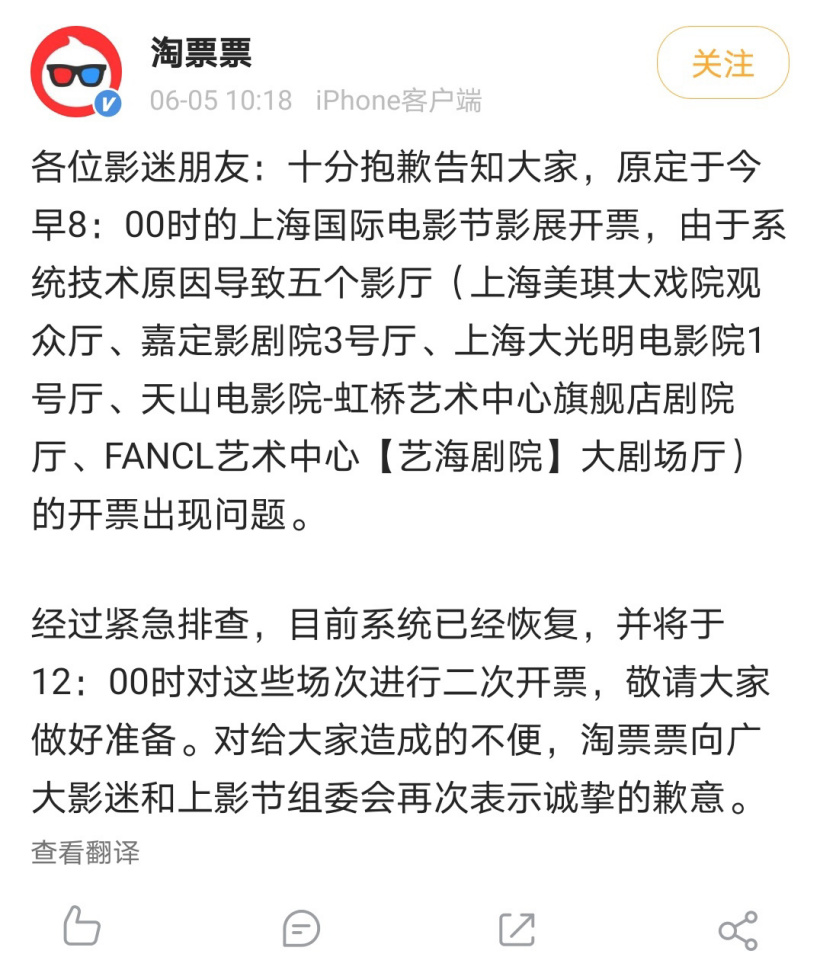Tap 查看翻译 to translate the post
820x973 pixels.
coord(85,852)
